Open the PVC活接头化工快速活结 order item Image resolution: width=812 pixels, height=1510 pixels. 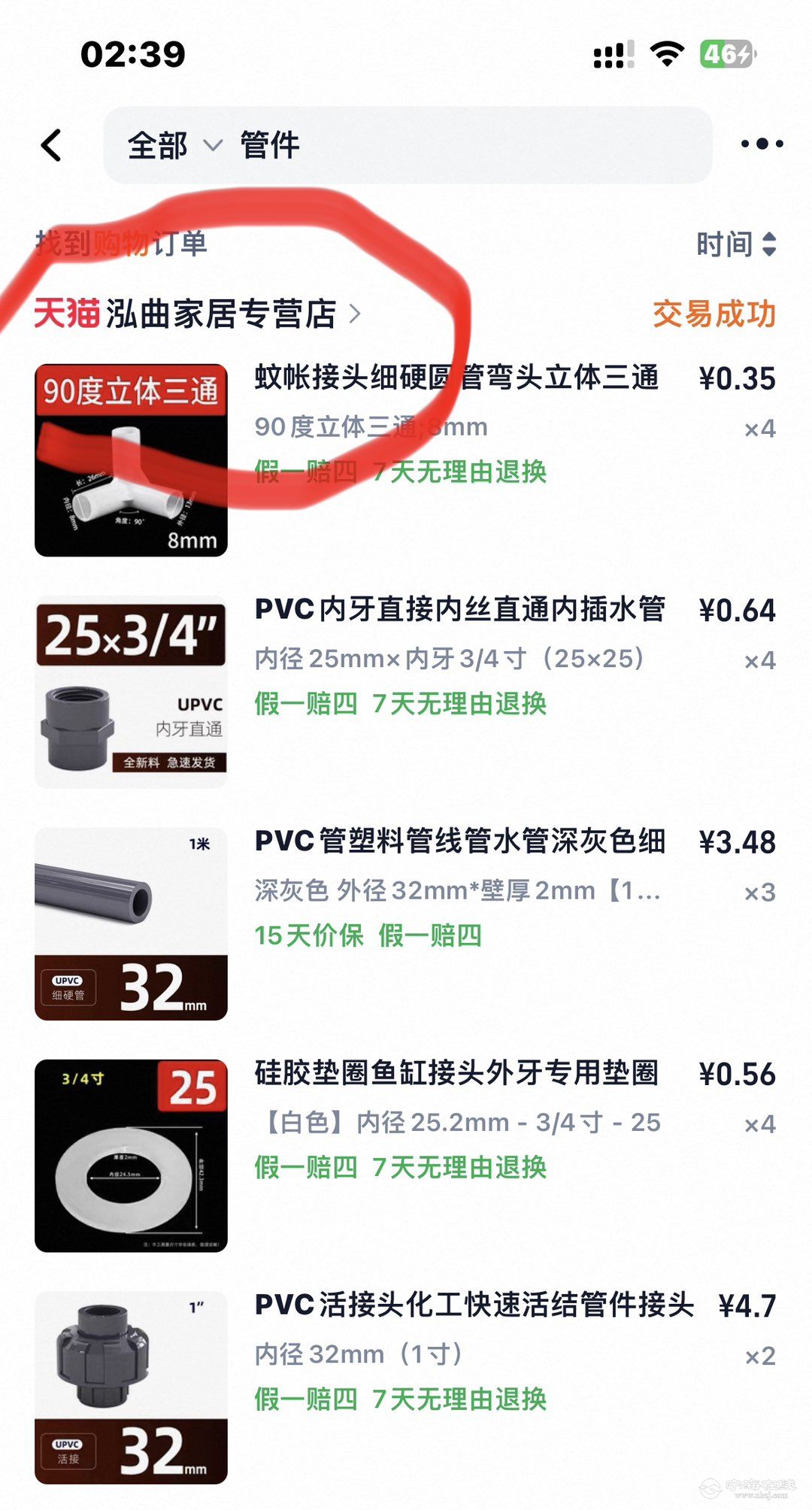point(474,1305)
